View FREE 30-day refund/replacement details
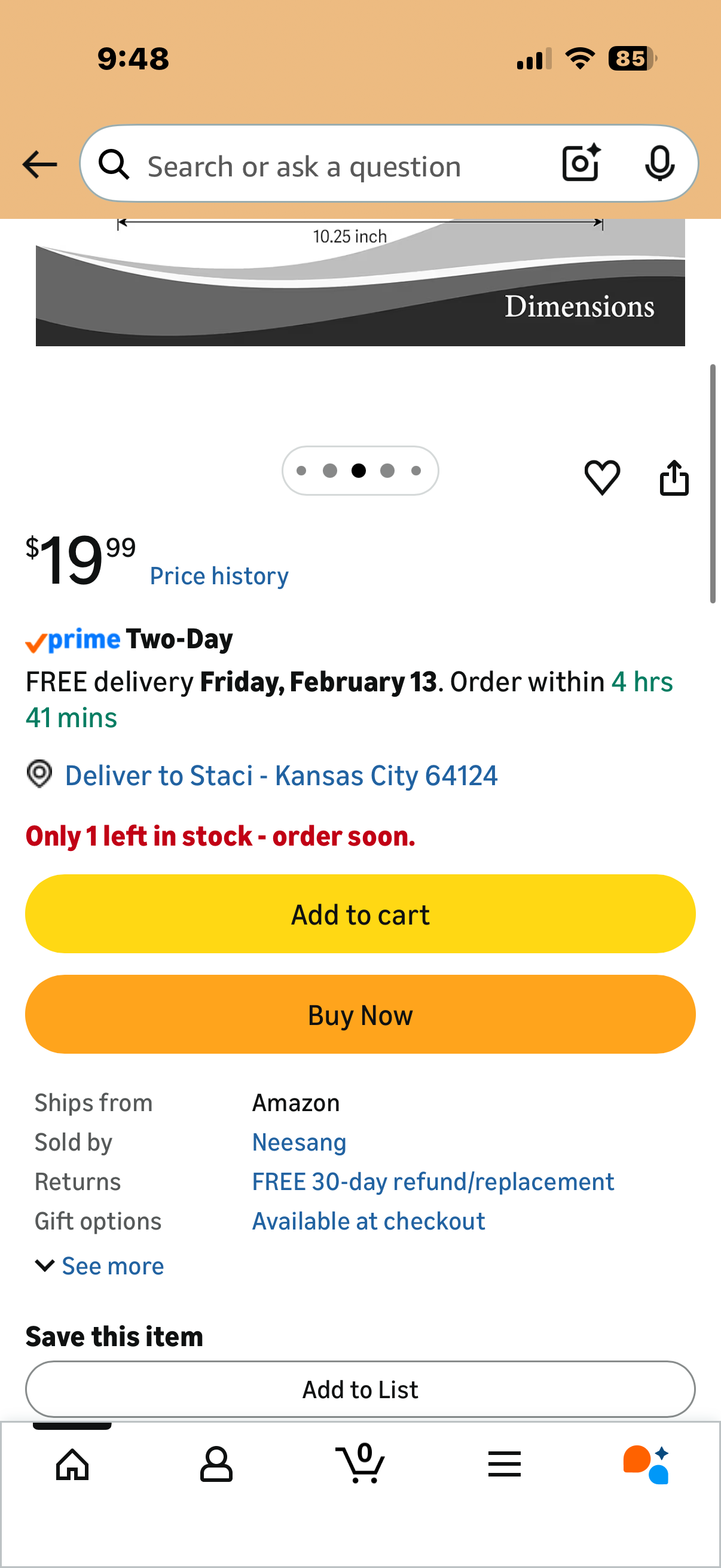This screenshot has height=1568, width=721. (433, 1182)
